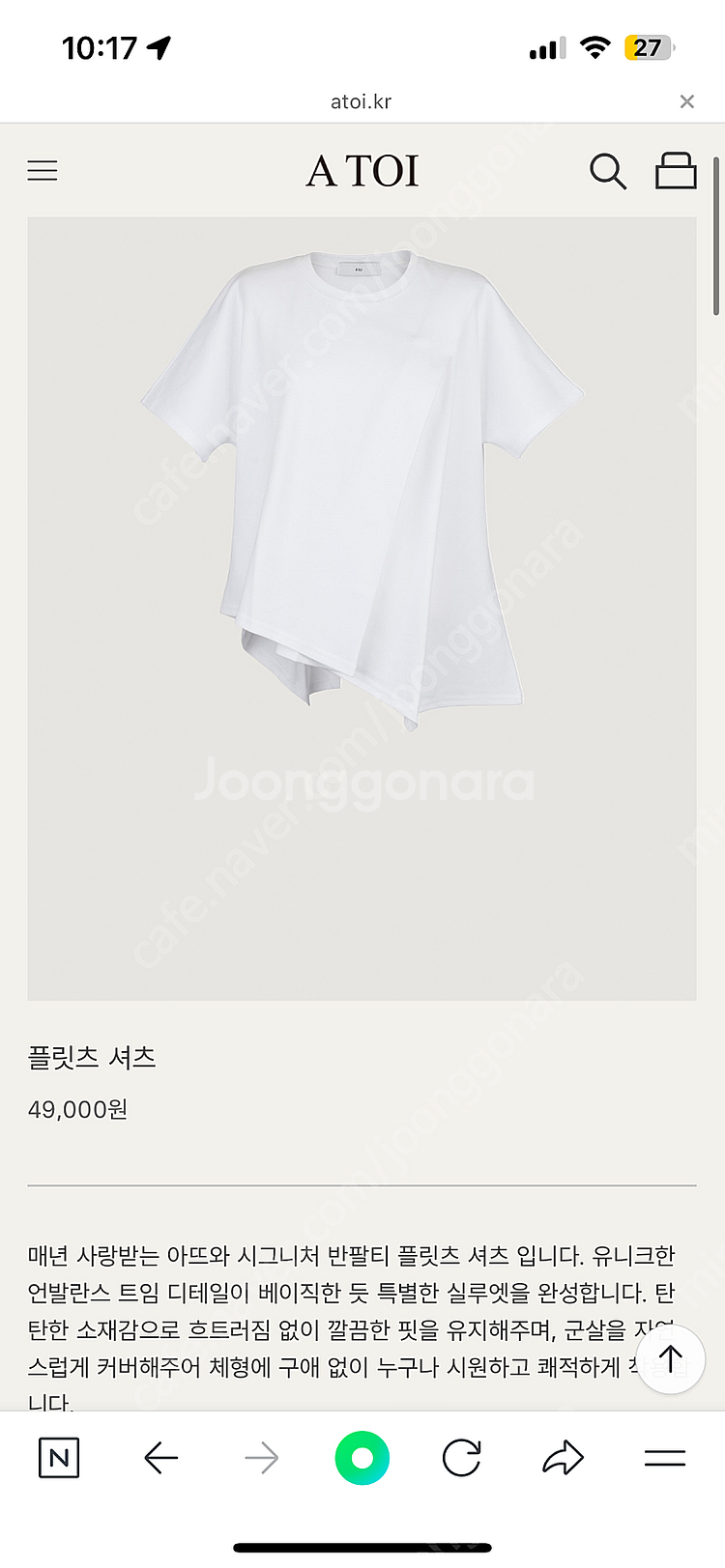This screenshot has height=1568, width=725.
Task: Open the A TOI hamburger menu
Action: [x=42, y=171]
